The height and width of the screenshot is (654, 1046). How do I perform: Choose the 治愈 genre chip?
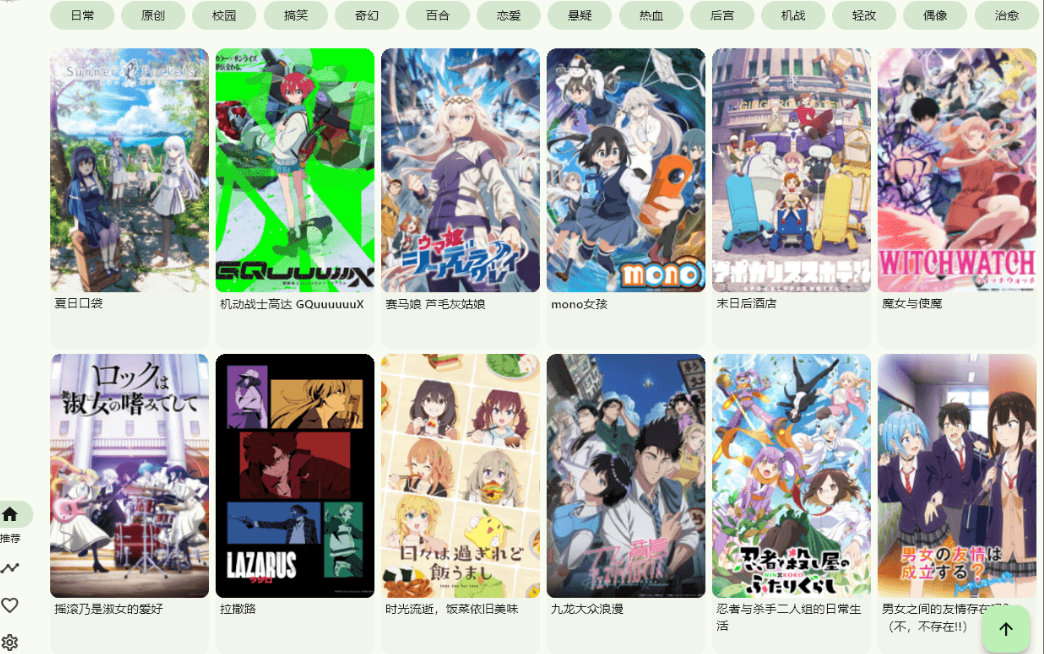[1005, 16]
